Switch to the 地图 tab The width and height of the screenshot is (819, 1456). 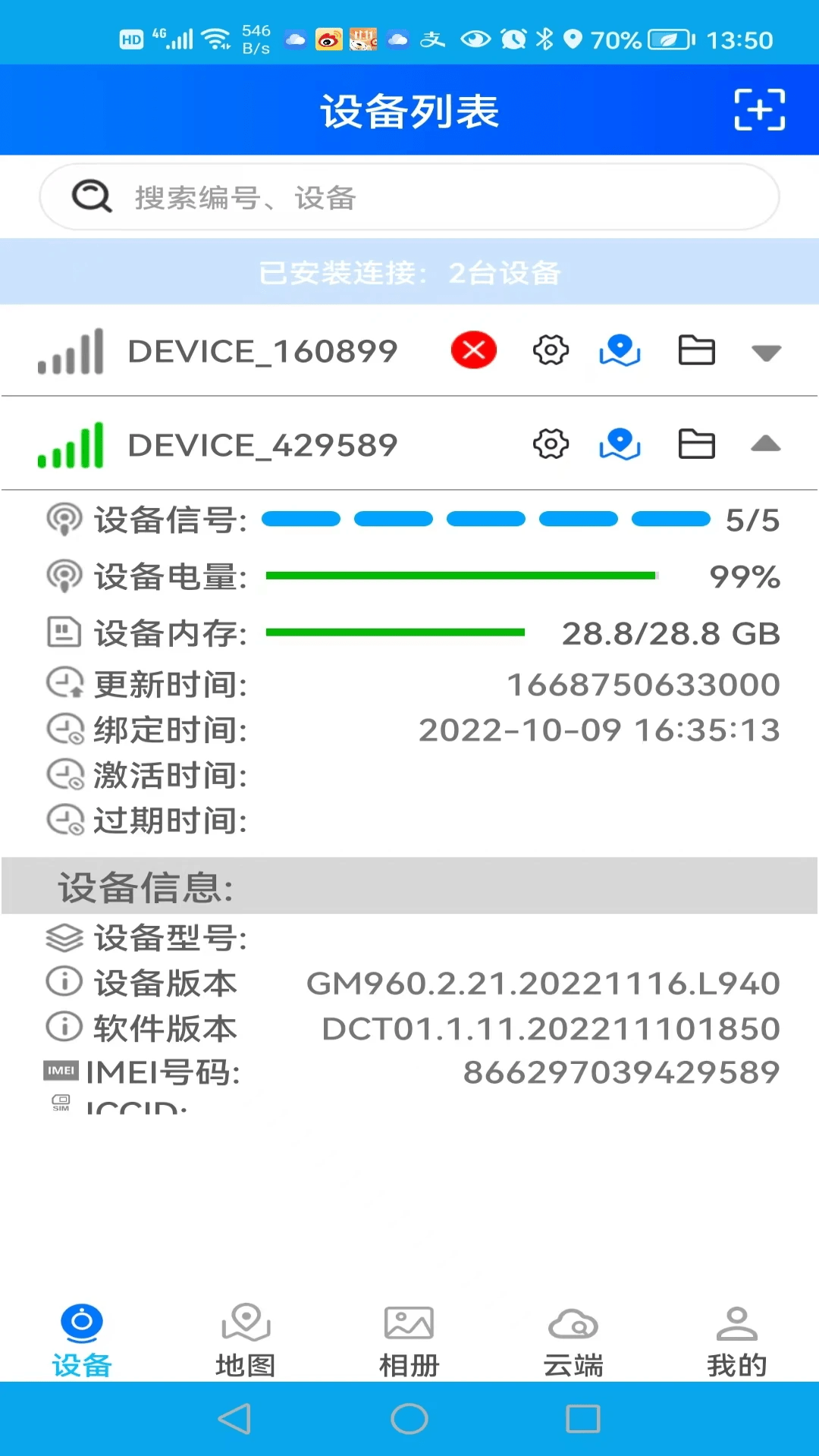246,1341
